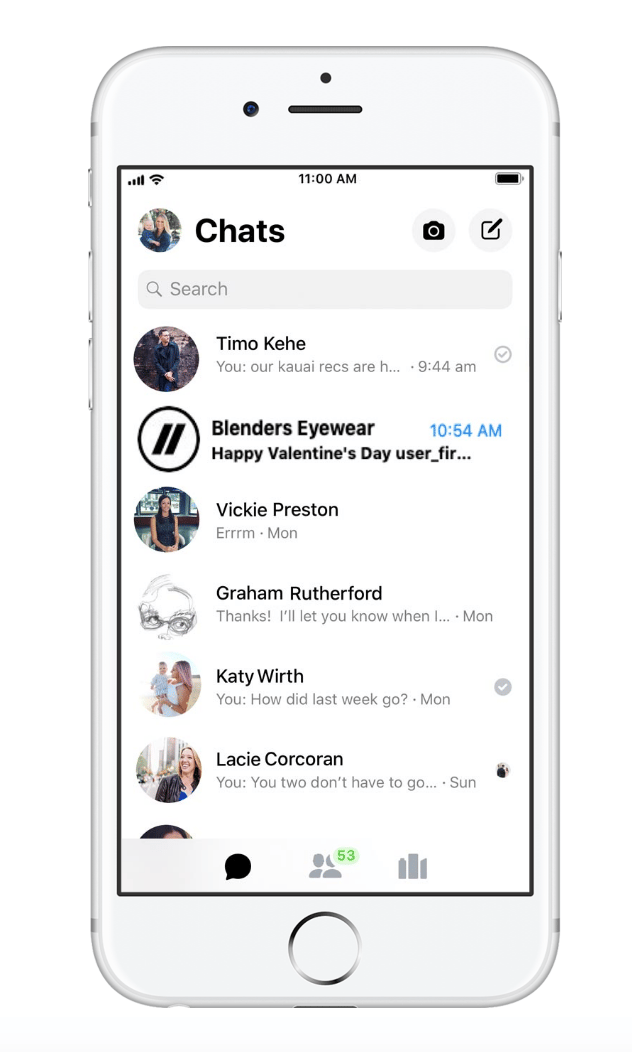Tap the Search field
This screenshot has height=1052, width=632.
click(x=325, y=289)
